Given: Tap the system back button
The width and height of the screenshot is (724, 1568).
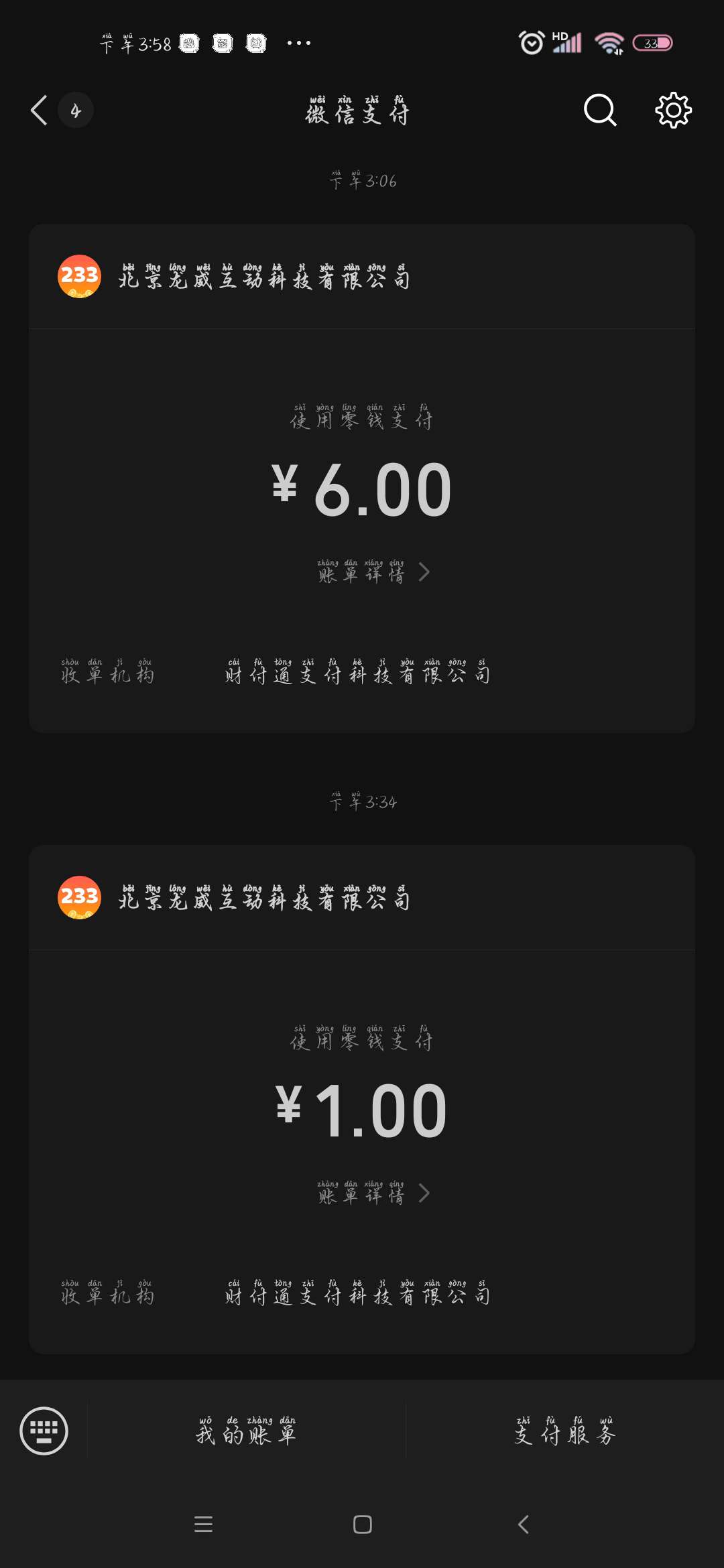Looking at the screenshot, I should click(524, 1524).
